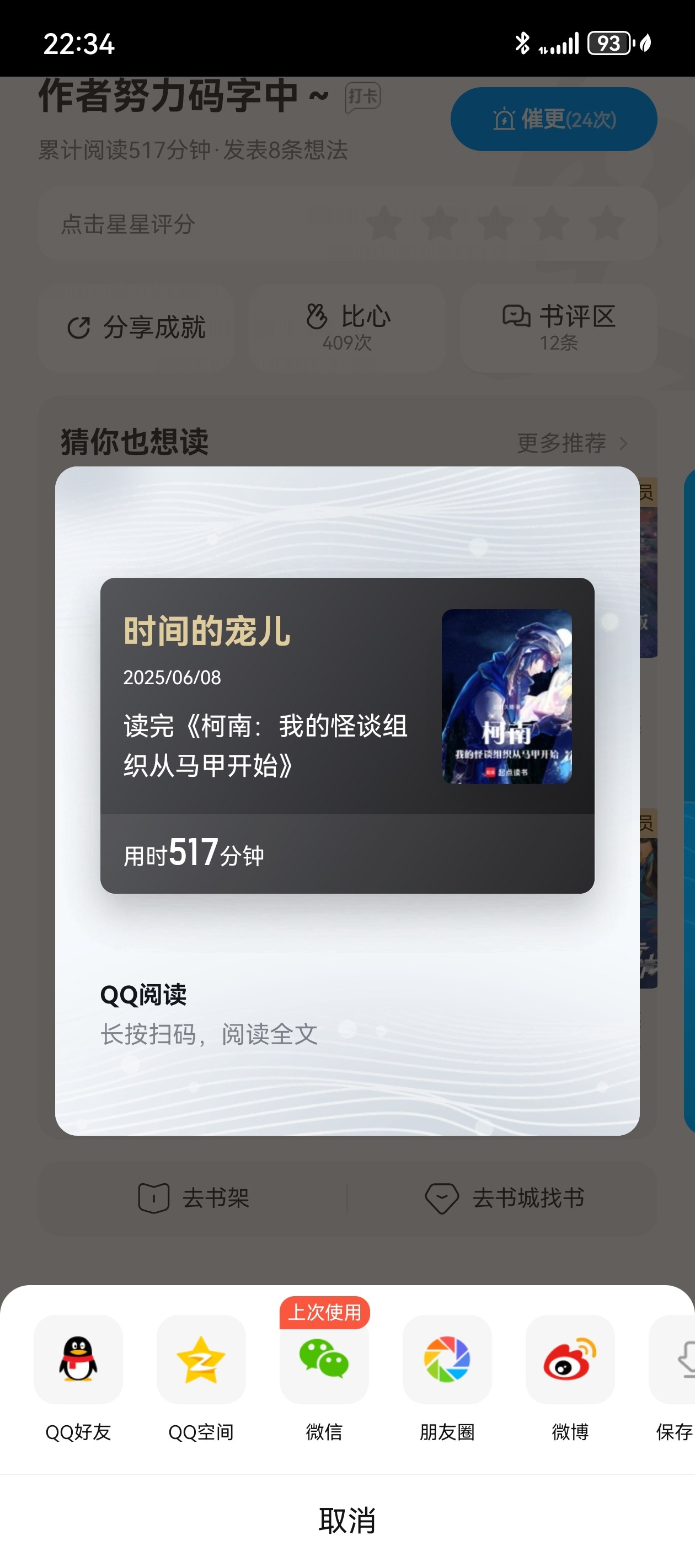The height and width of the screenshot is (1568, 695).
Task: Share to QQ空间
Action: pyautogui.click(x=201, y=1358)
